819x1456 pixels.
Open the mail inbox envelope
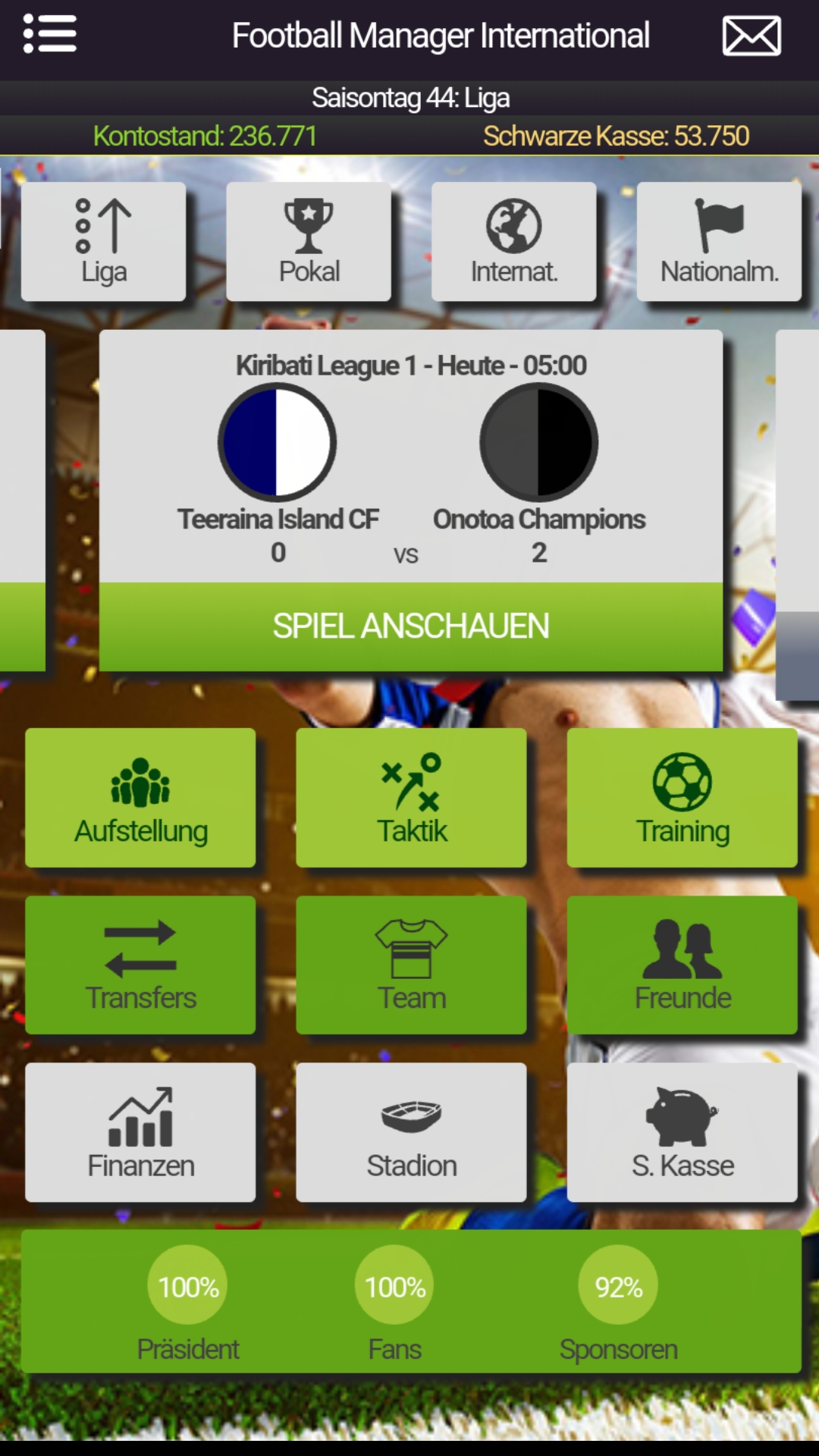(751, 36)
